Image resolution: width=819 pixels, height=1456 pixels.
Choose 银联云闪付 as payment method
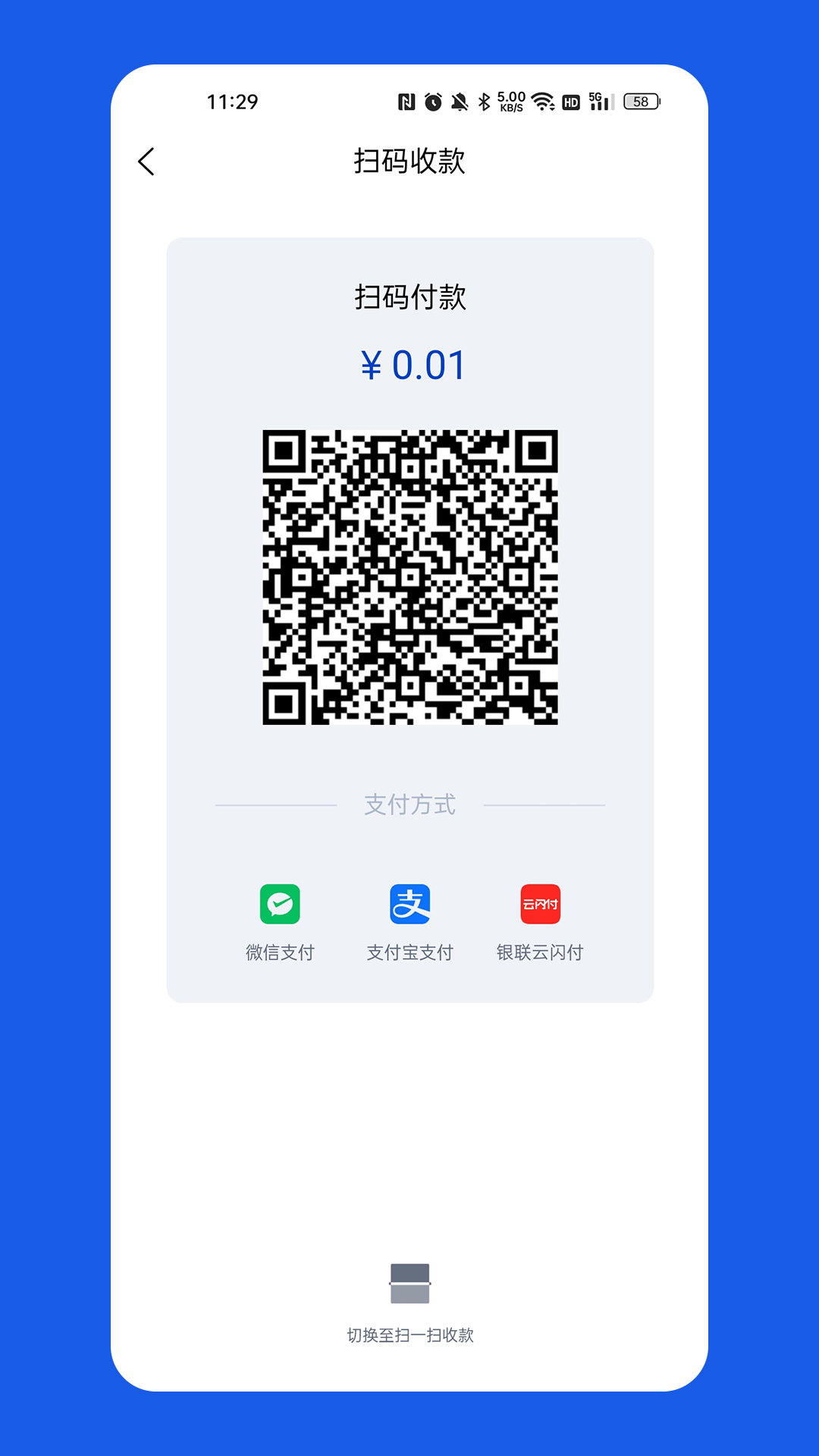tap(539, 952)
